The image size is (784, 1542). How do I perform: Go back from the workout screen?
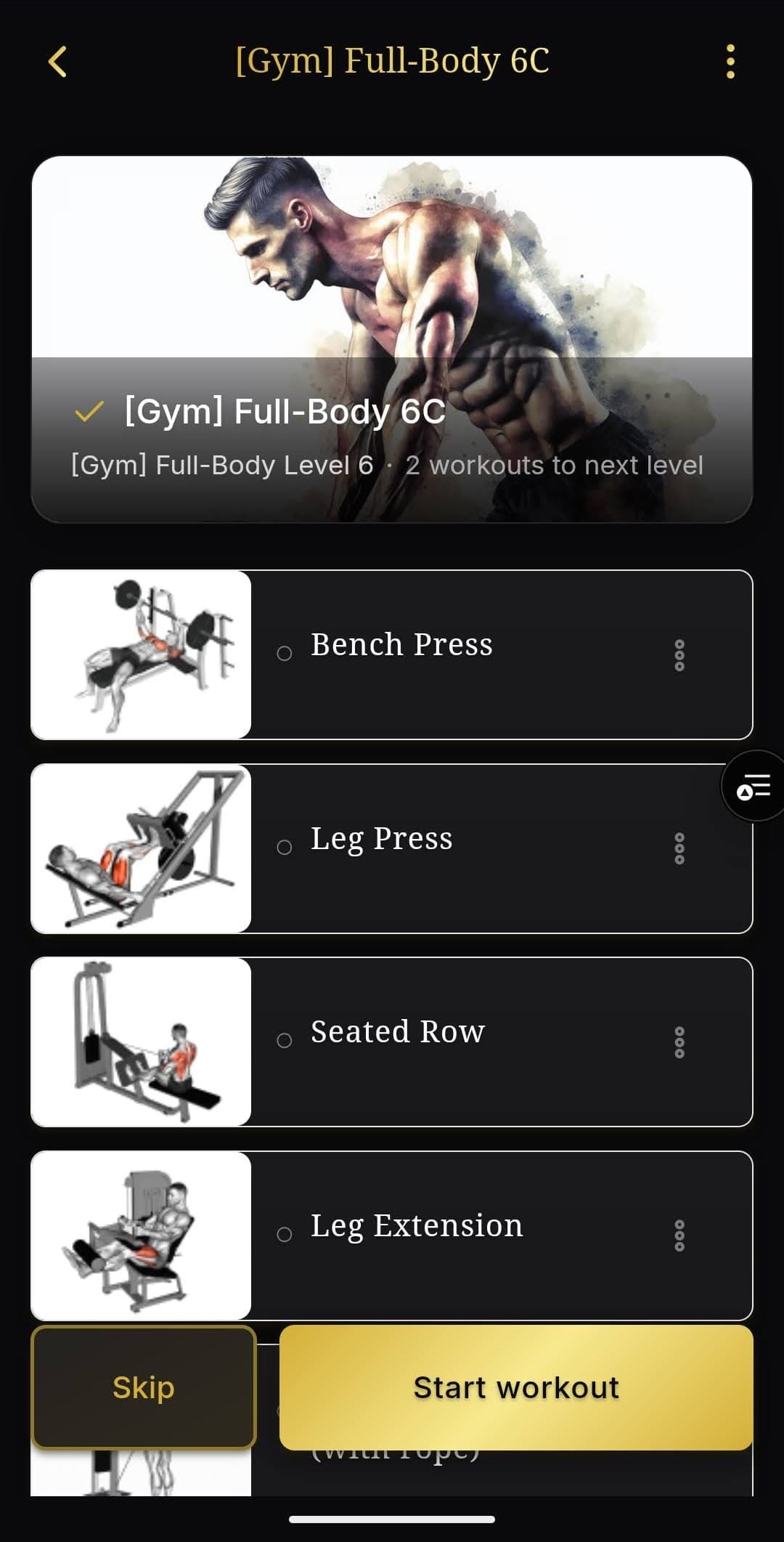57,62
